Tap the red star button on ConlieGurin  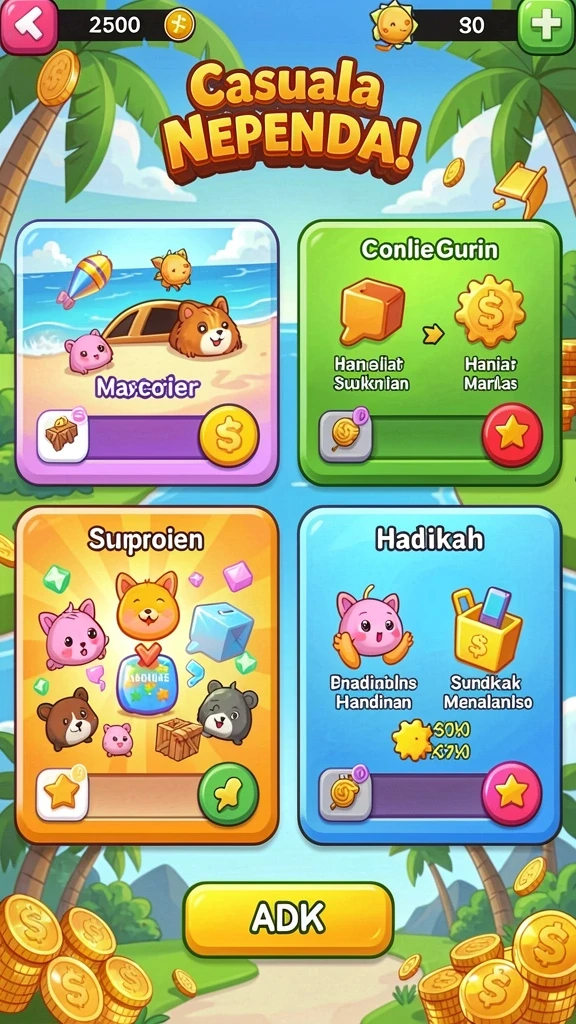[512, 435]
